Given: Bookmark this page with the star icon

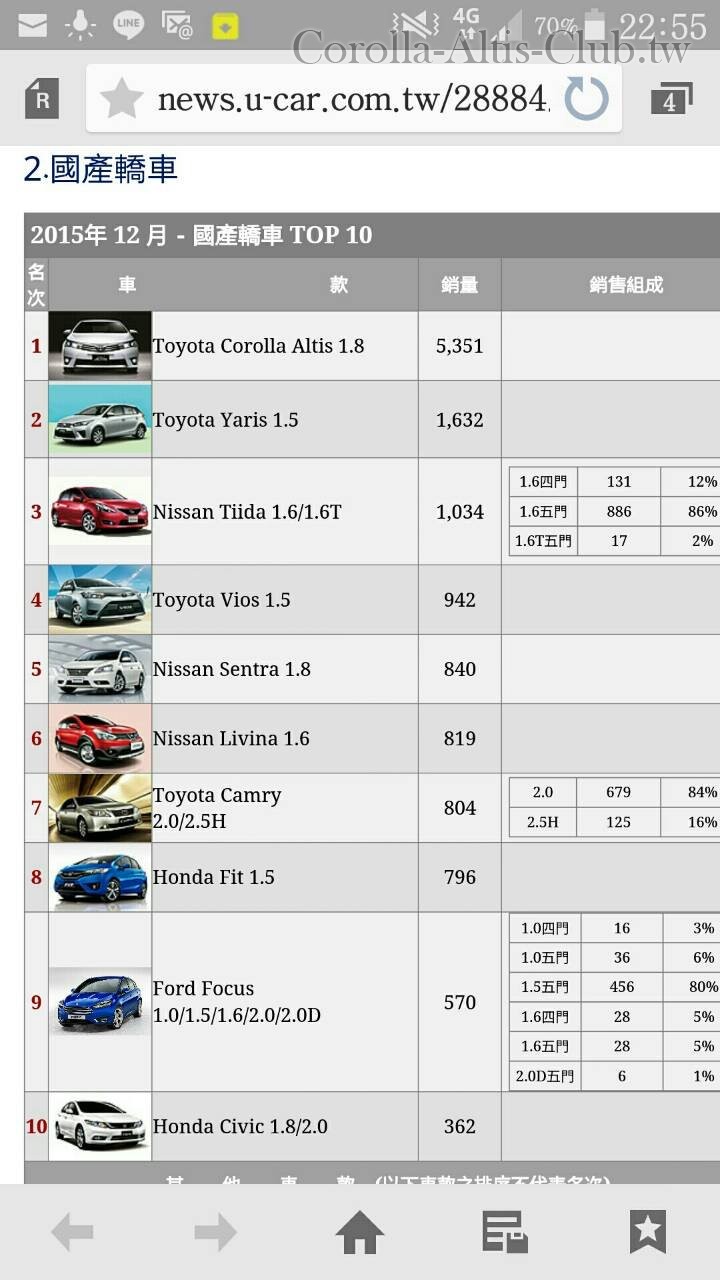Looking at the screenshot, I should tap(121, 99).
